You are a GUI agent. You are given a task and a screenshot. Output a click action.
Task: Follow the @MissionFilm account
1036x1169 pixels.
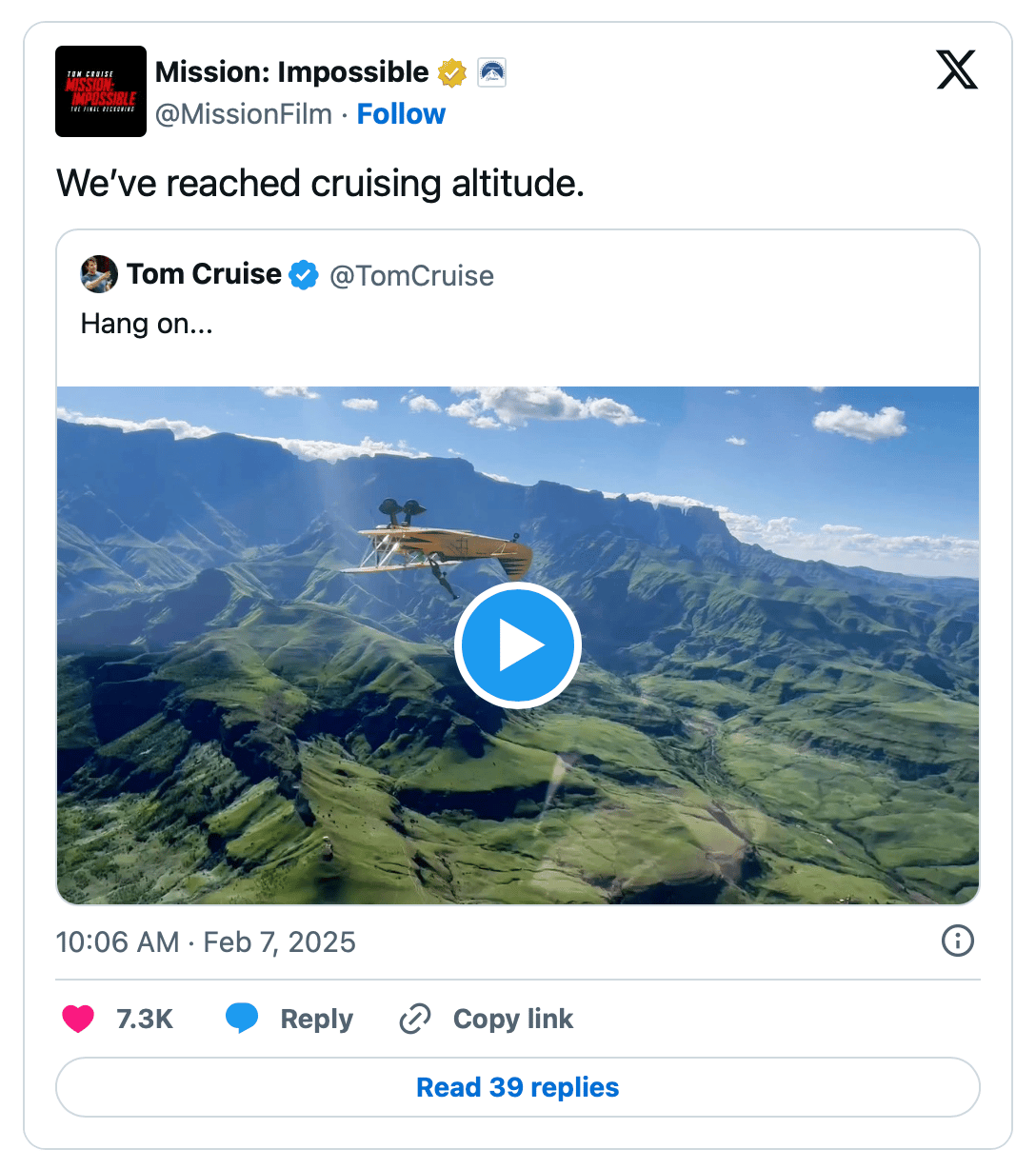401,114
